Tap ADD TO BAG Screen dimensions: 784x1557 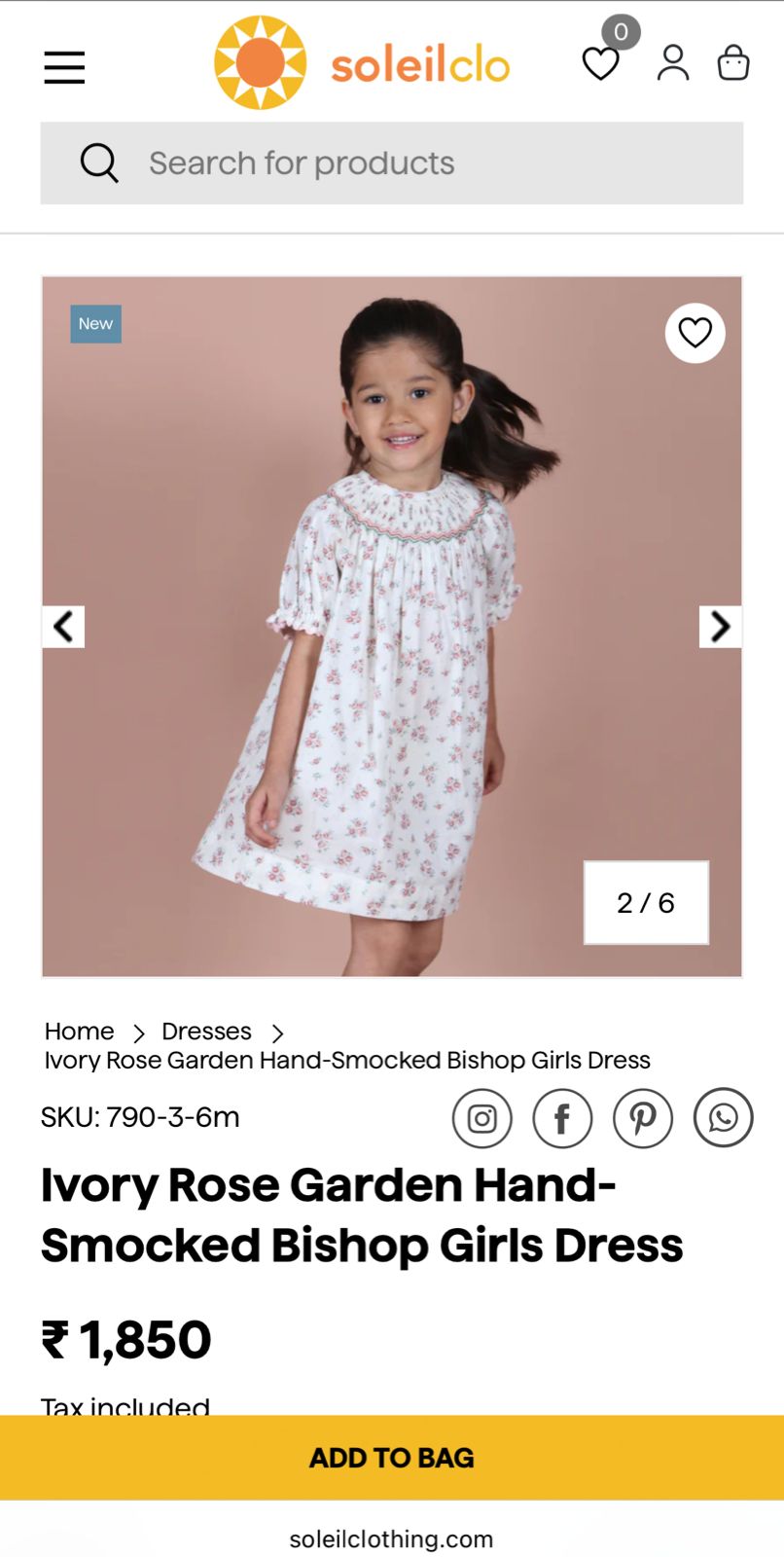392,1457
